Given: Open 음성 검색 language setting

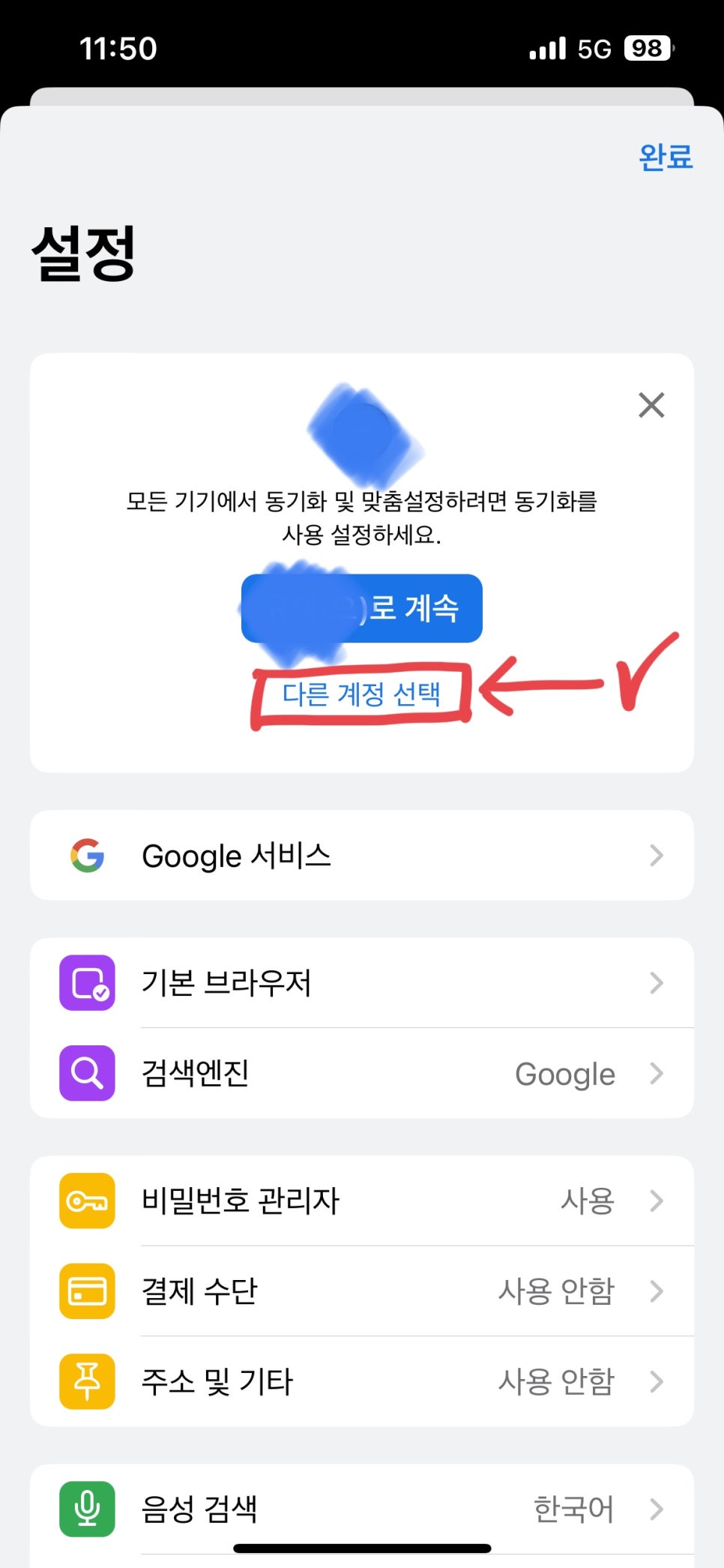Looking at the screenshot, I should coord(361,1509).
